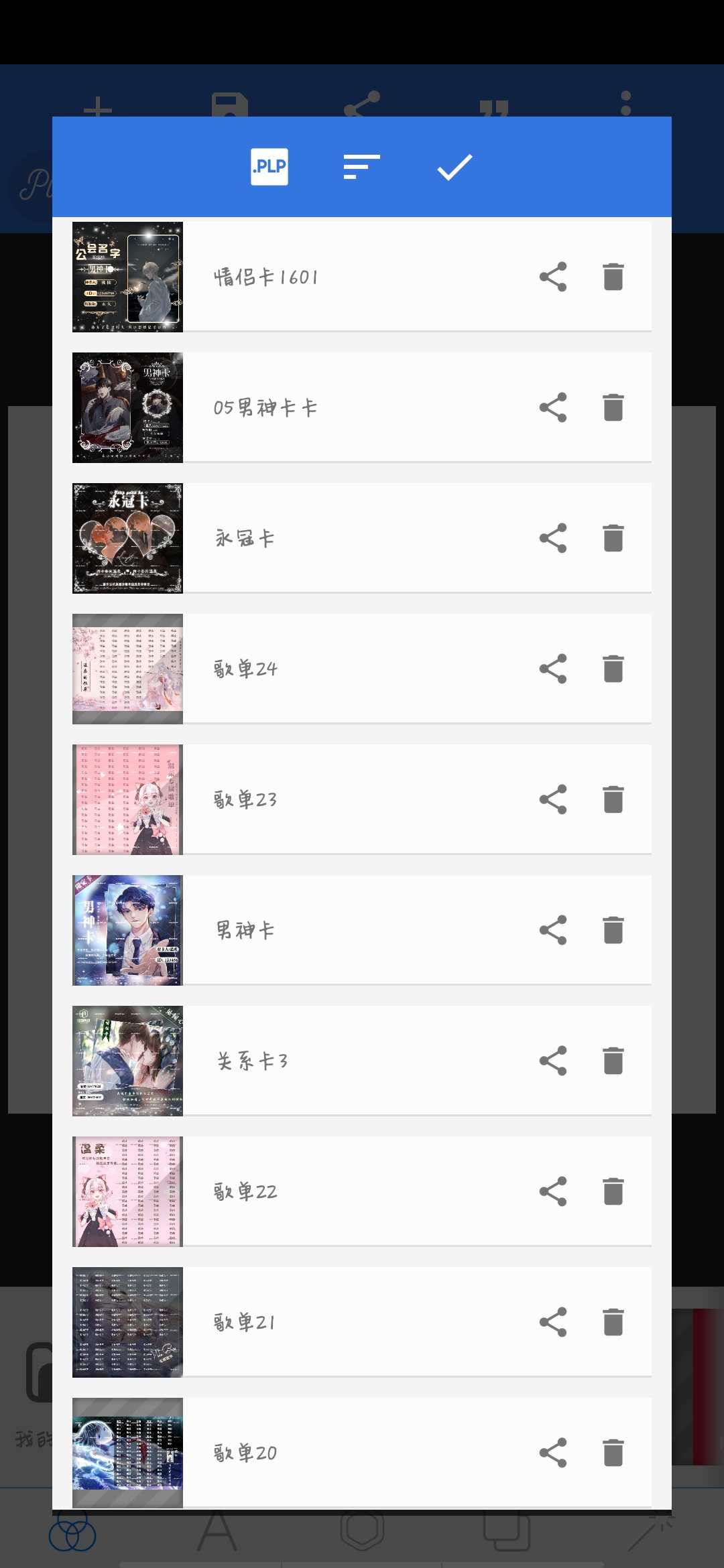Open the 永冠卡 project

[x=362, y=538]
